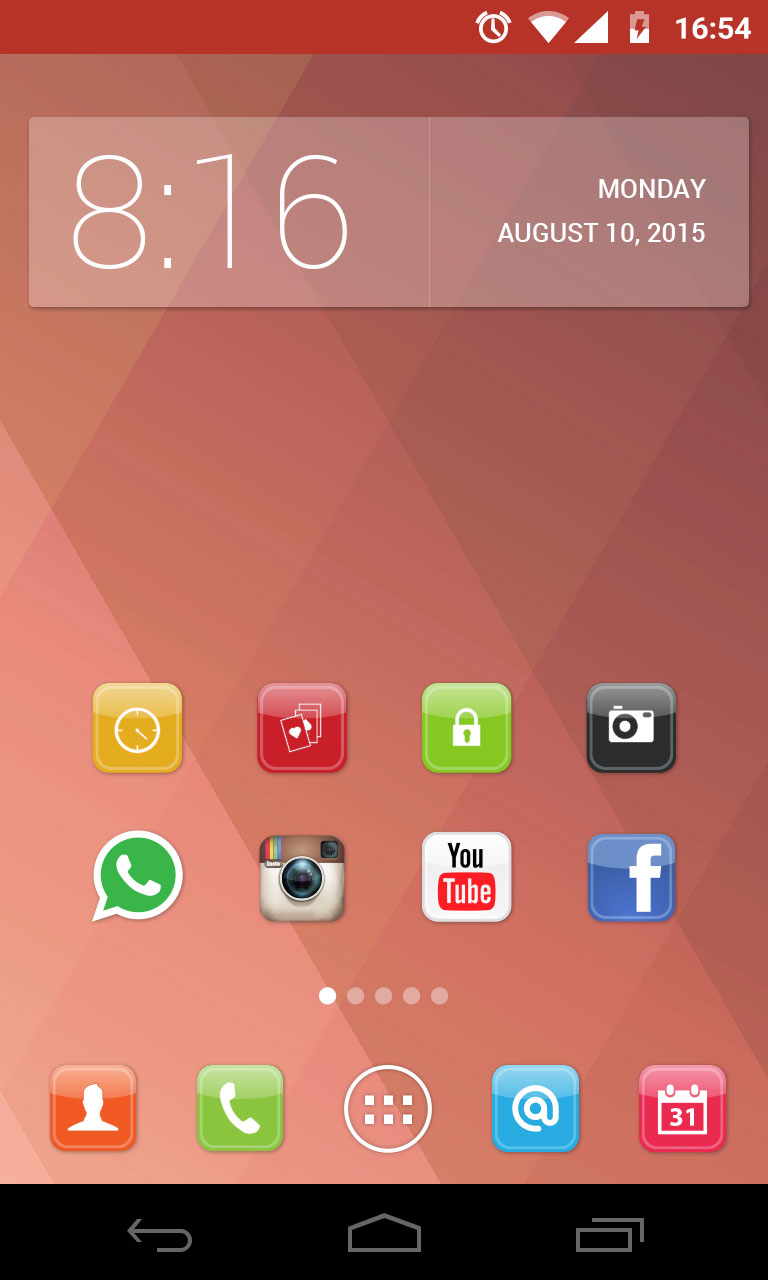Go back using the navigation bar
Viewport: 768px width, 1280px height.
tap(159, 1235)
